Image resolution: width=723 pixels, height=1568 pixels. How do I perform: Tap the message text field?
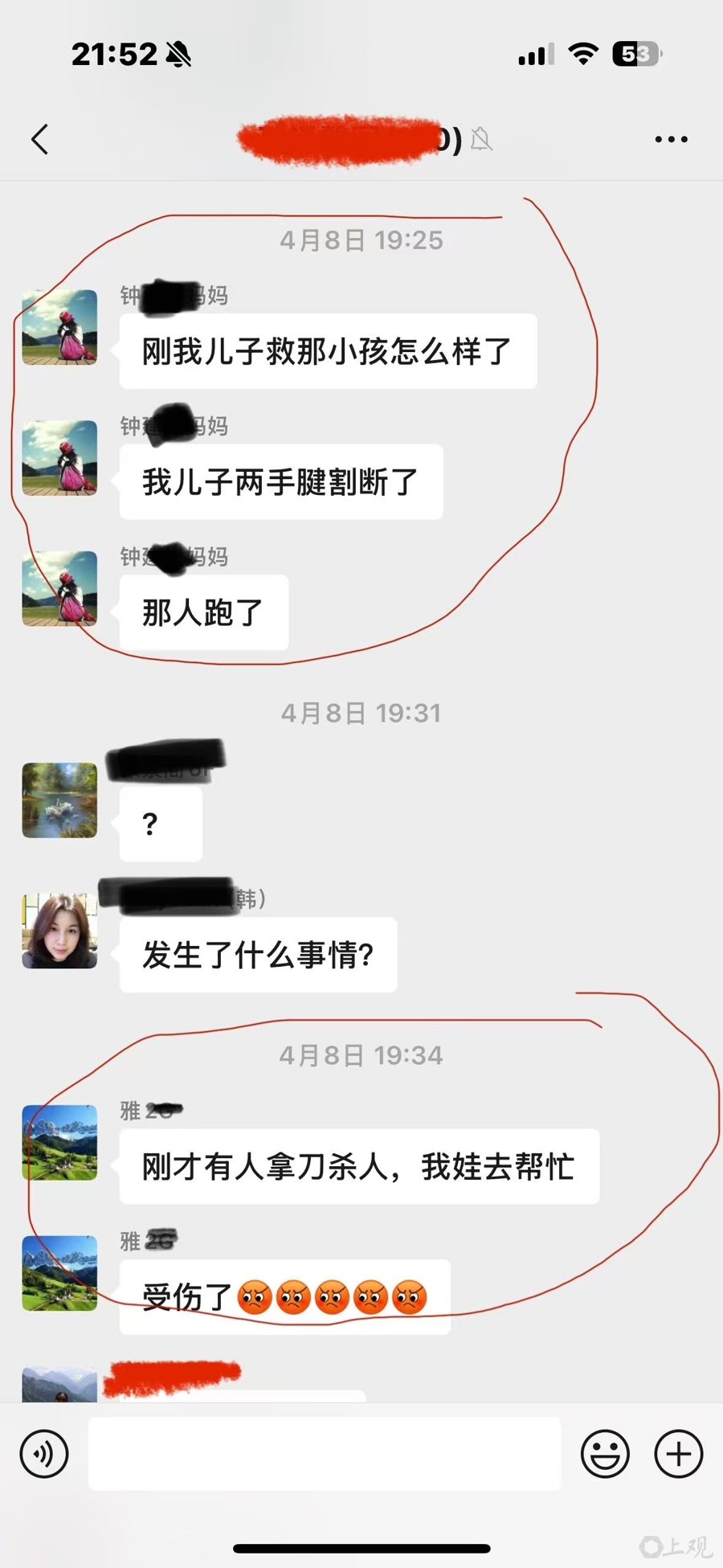(324, 1454)
